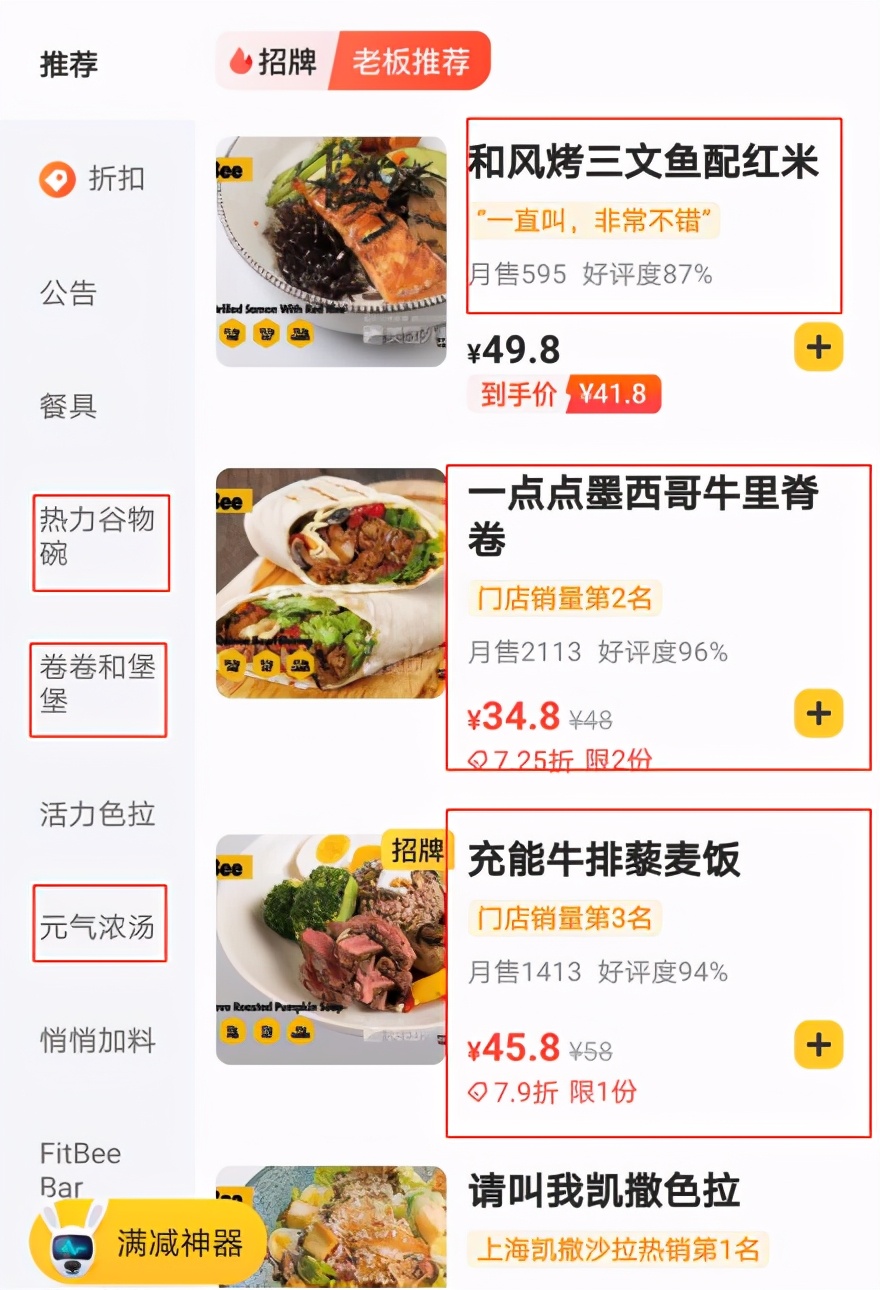The image size is (880, 1290).
Task: Open the 活力色拉 category
Action: point(97,815)
